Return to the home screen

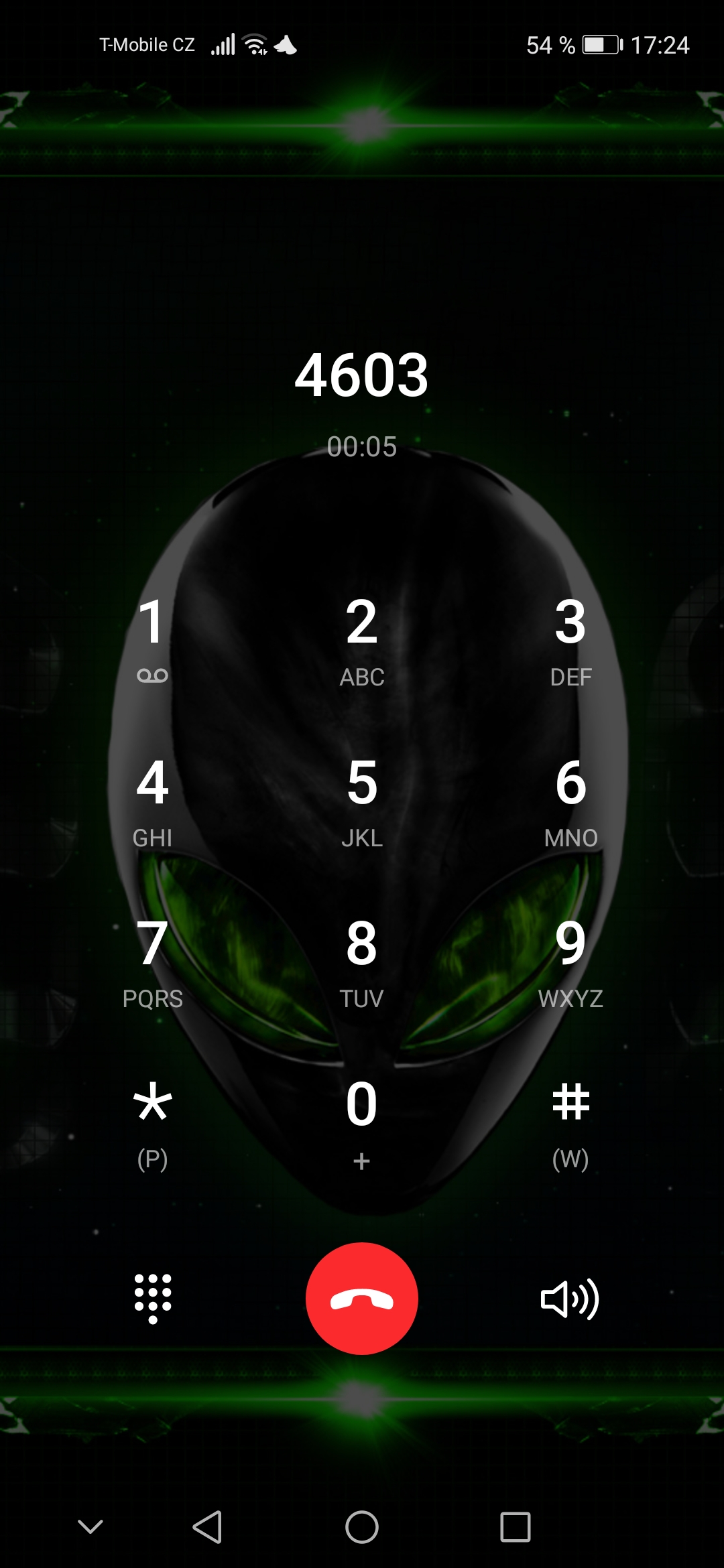[362, 1527]
